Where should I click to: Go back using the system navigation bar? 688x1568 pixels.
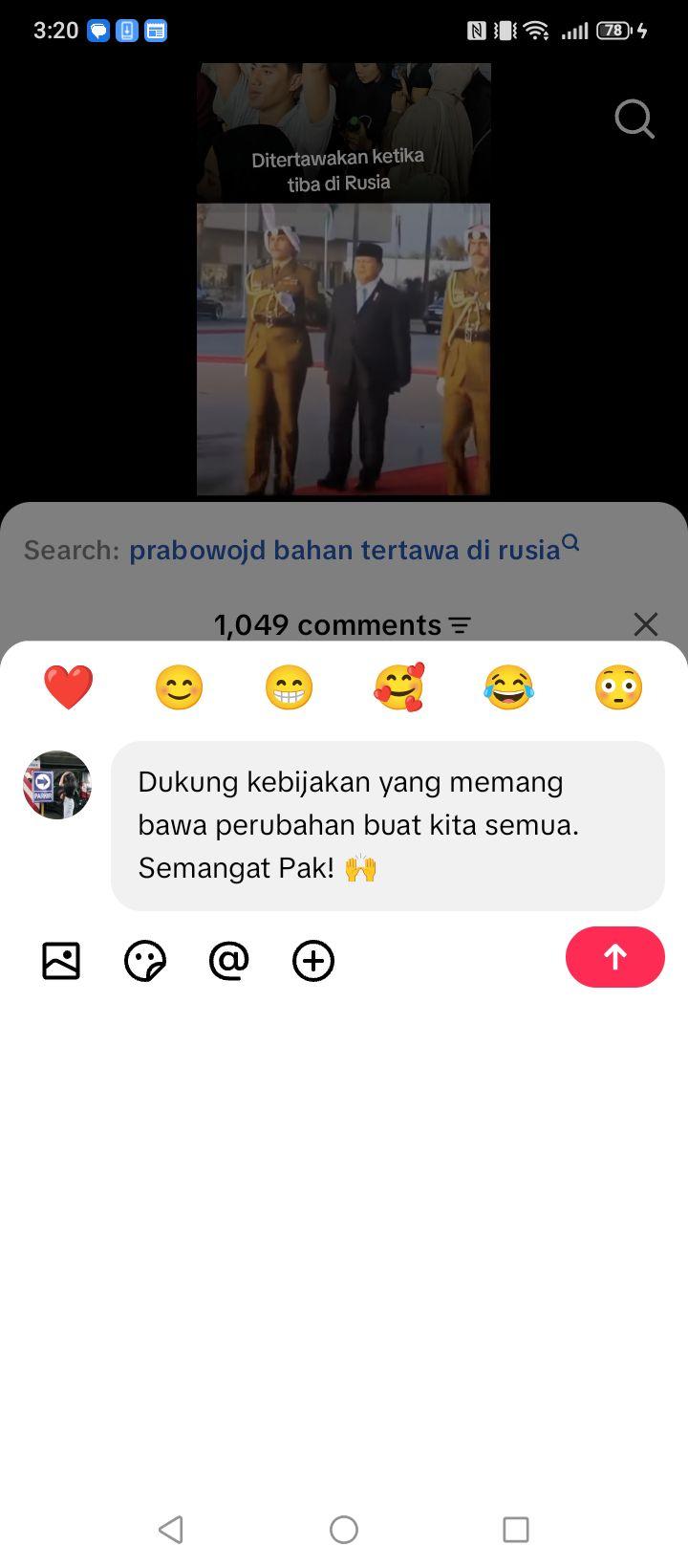pos(171,1529)
